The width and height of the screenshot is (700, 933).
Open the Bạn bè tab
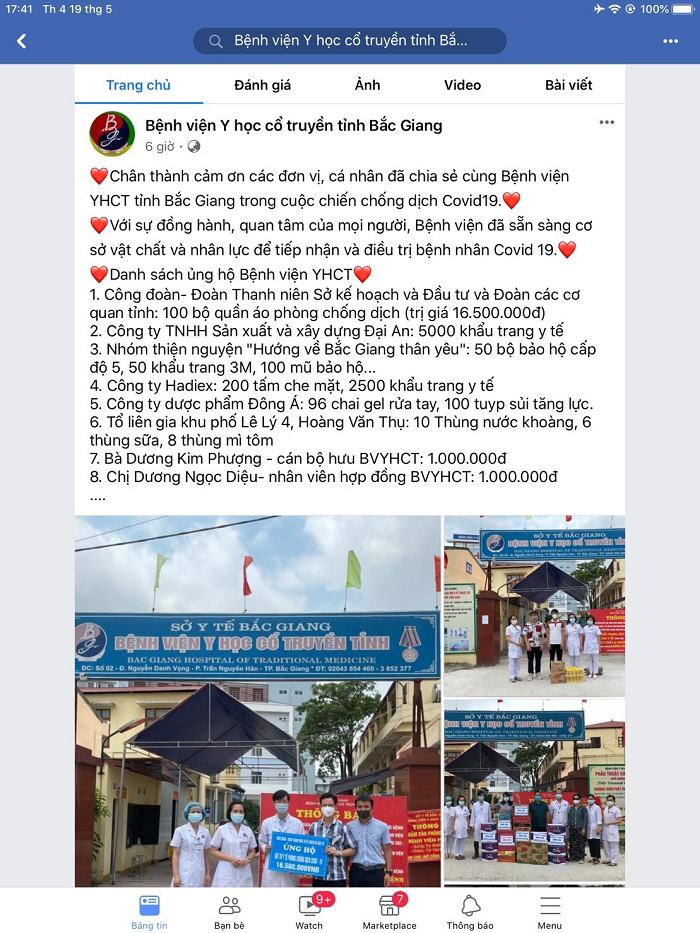pyautogui.click(x=229, y=910)
